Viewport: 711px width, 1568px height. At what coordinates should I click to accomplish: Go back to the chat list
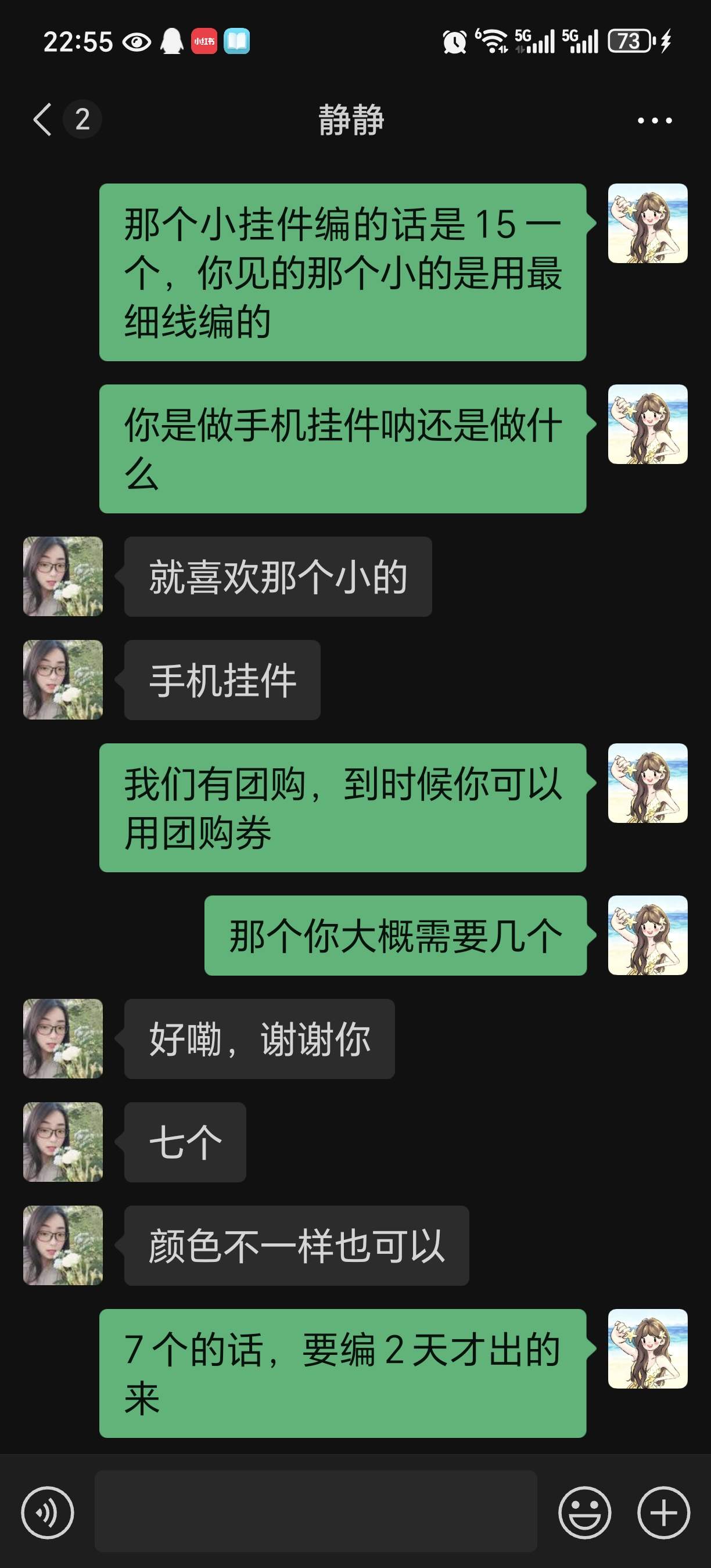tap(44, 119)
